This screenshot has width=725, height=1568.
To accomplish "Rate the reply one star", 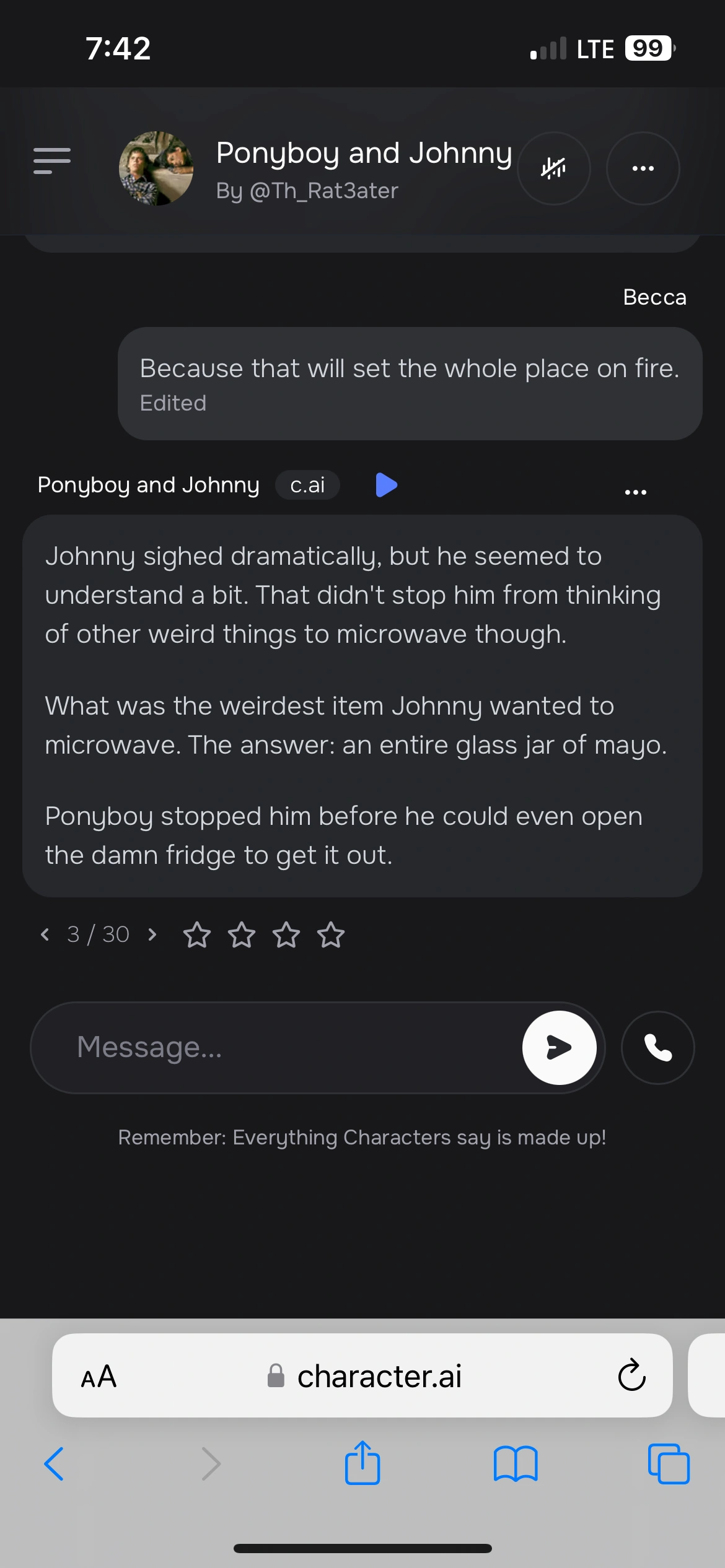I will click(x=197, y=934).
